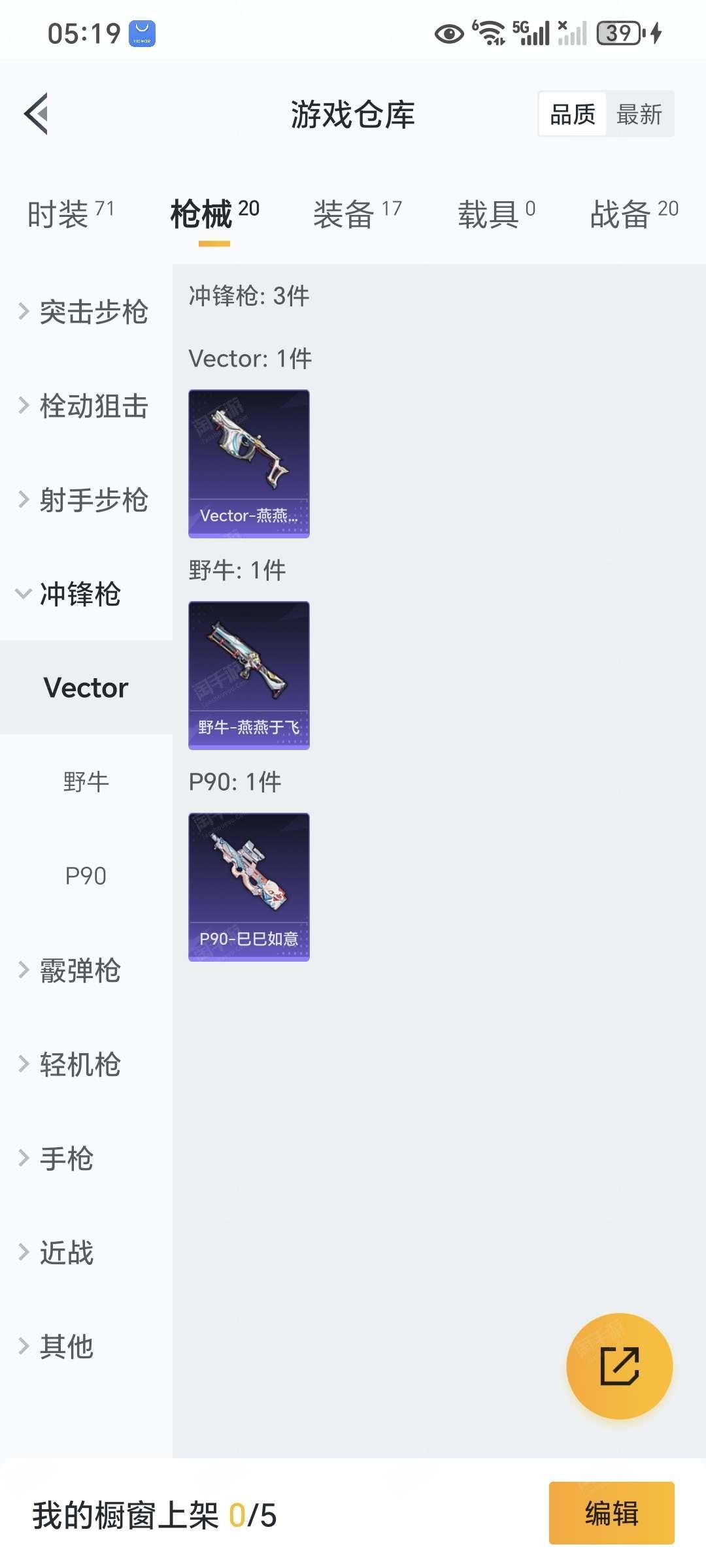This screenshot has width=706, height=1568.
Task: Tap the orange share floating button
Action: click(x=619, y=1366)
